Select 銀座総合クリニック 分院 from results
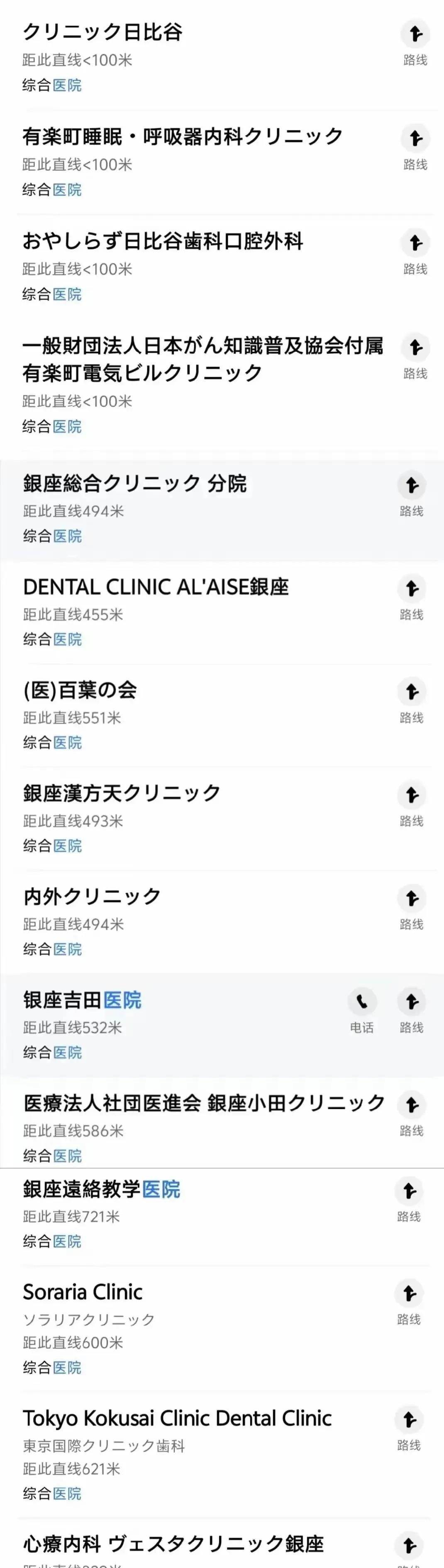The image size is (444, 1568). click(134, 484)
